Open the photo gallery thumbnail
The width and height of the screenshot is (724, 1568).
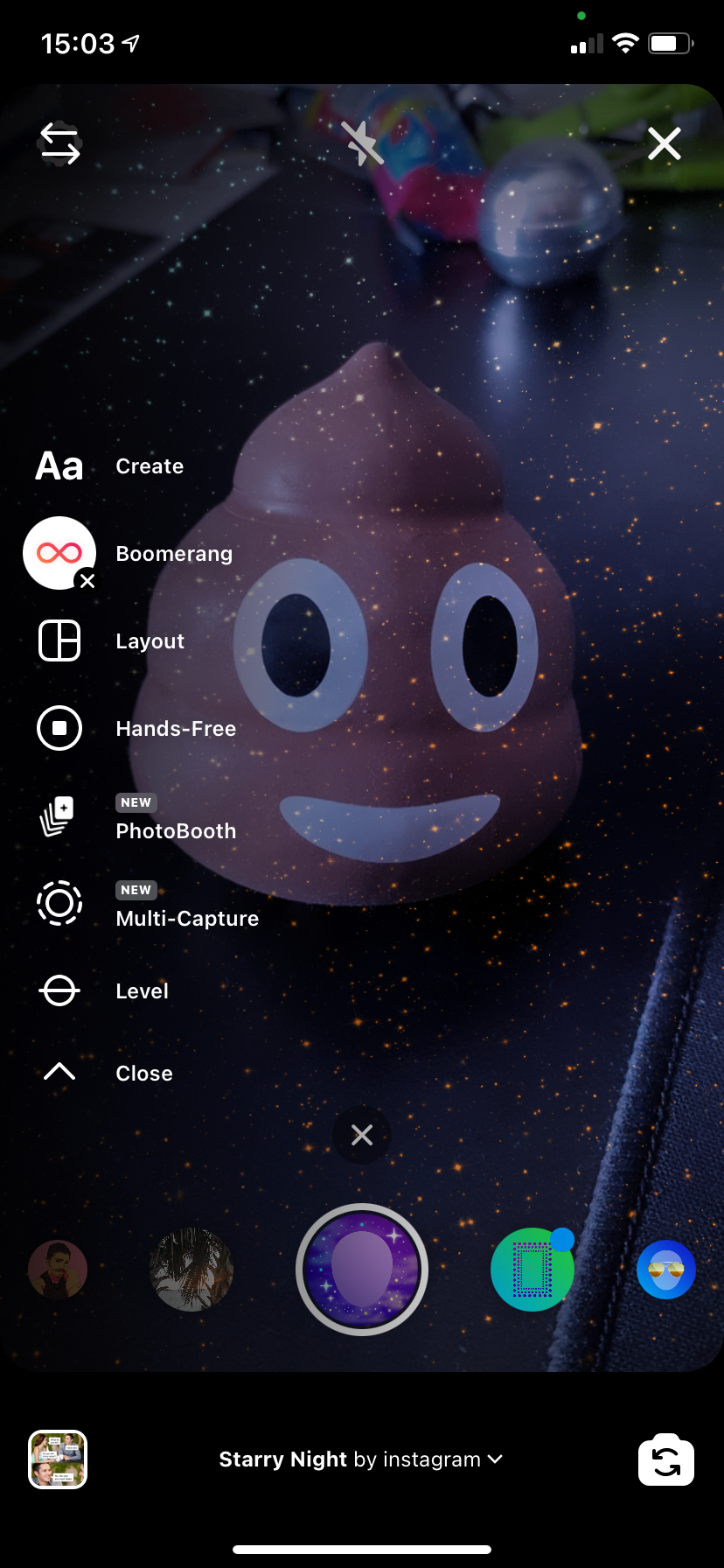pyautogui.click(x=58, y=1459)
